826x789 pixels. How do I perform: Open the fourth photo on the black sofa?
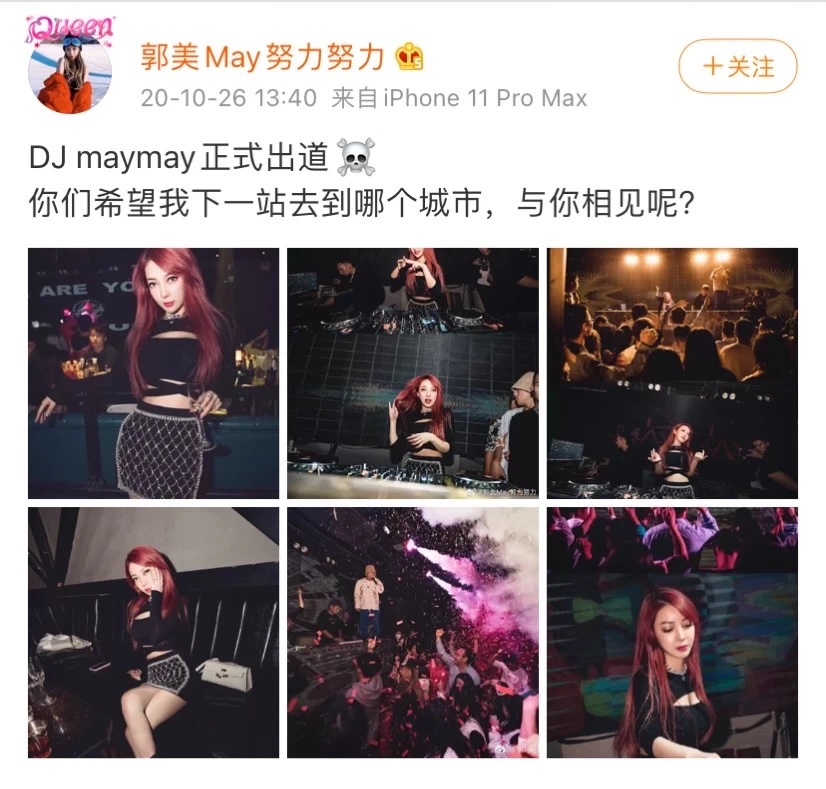[153, 632]
